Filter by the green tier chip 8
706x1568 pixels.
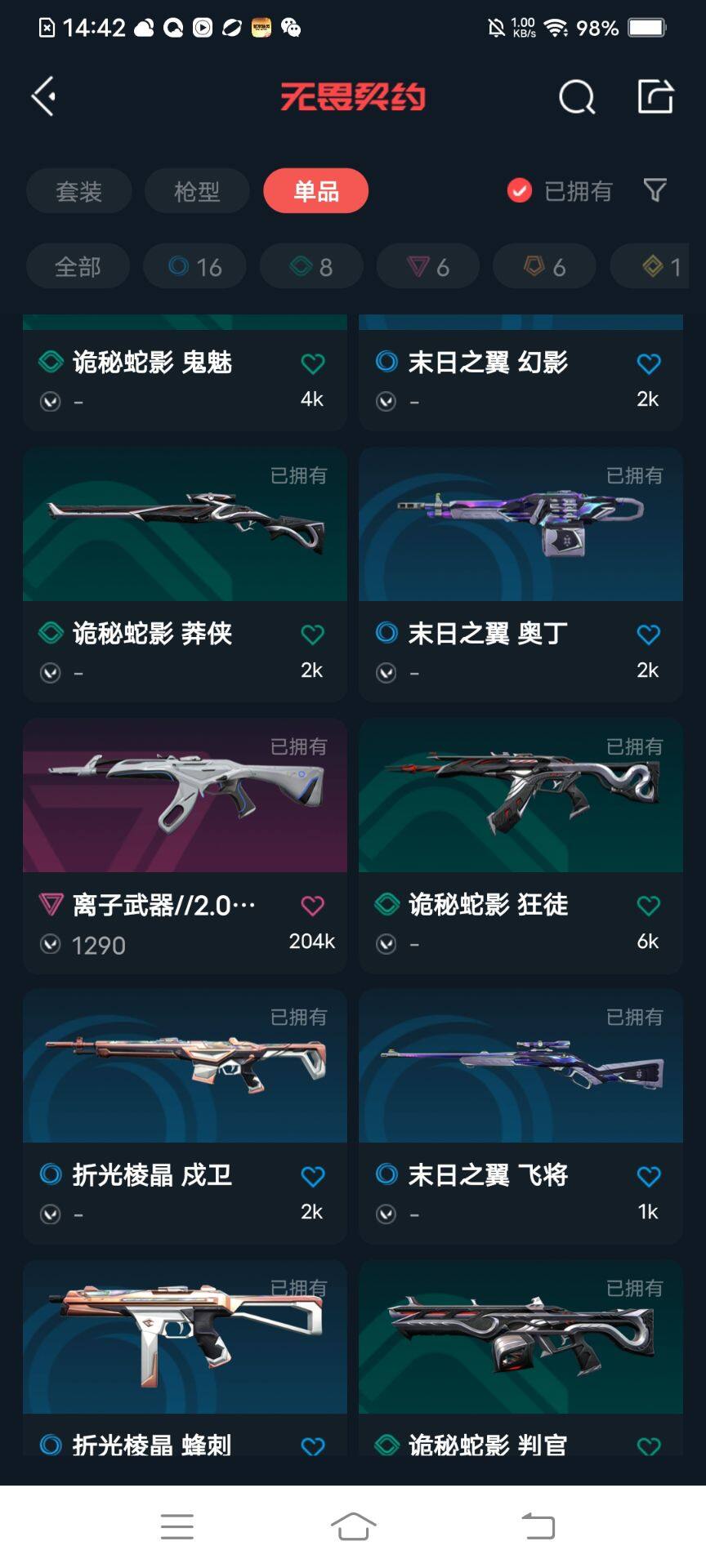point(311,266)
